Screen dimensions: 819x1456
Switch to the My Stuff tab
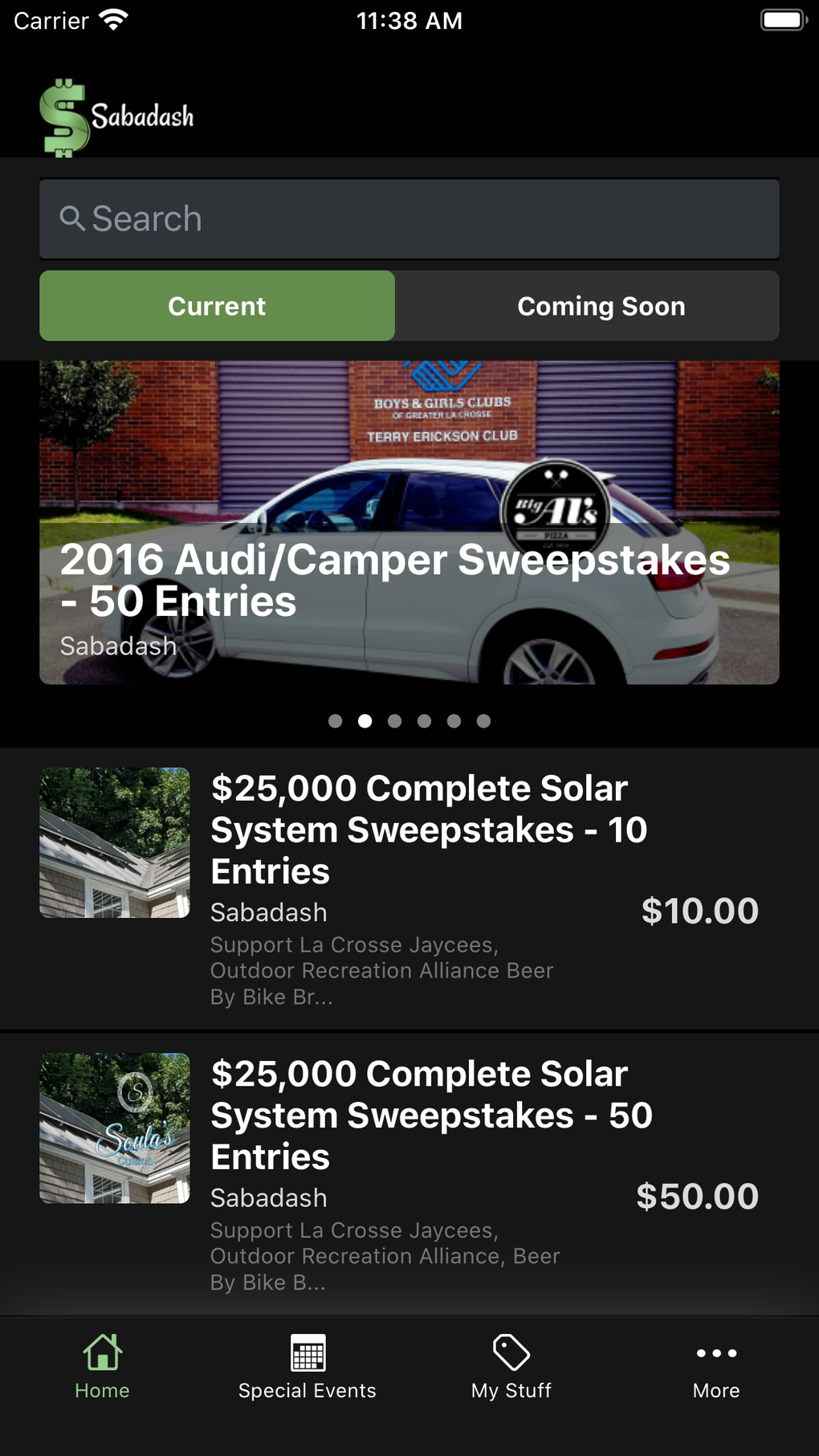click(x=511, y=1367)
